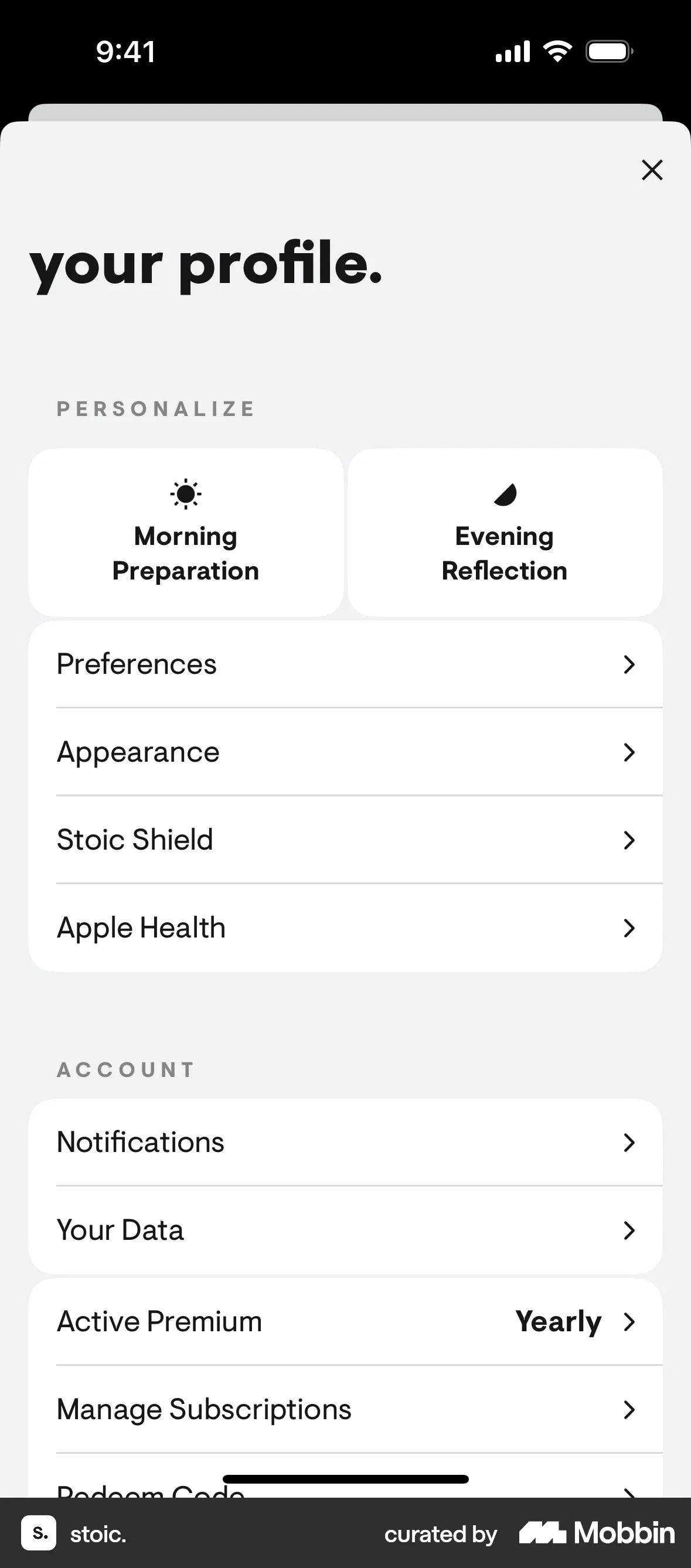Open the Active Premium Yearly dropdown arrow
This screenshot has height=1568, width=691.
(x=630, y=1321)
